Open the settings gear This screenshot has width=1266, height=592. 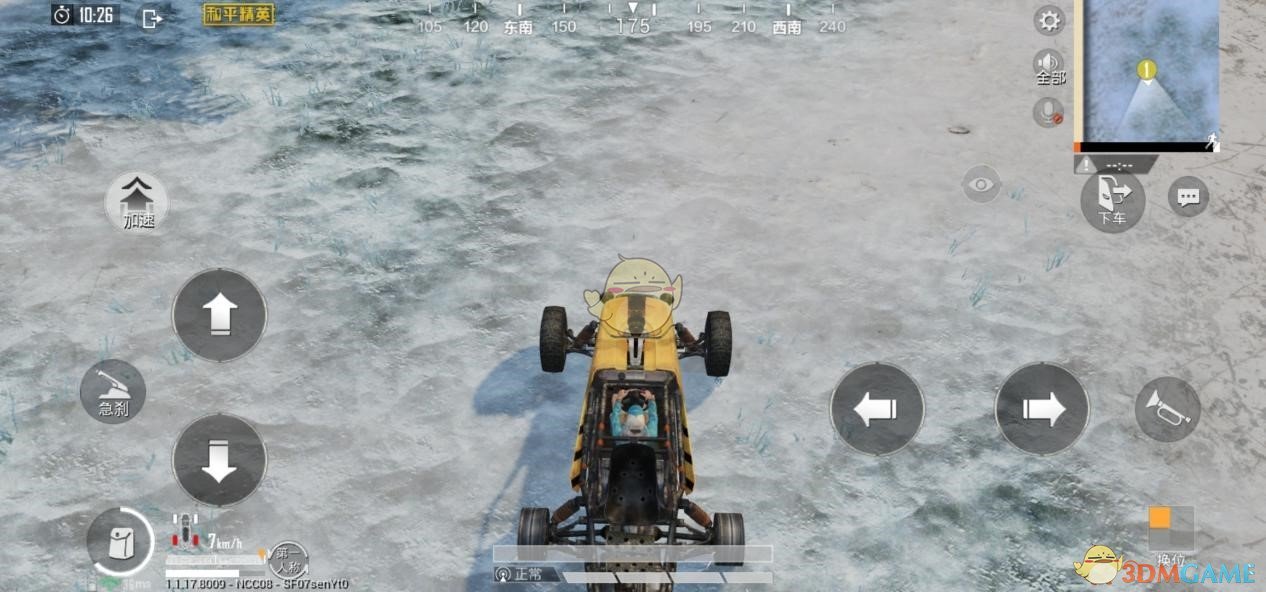pos(1049,20)
